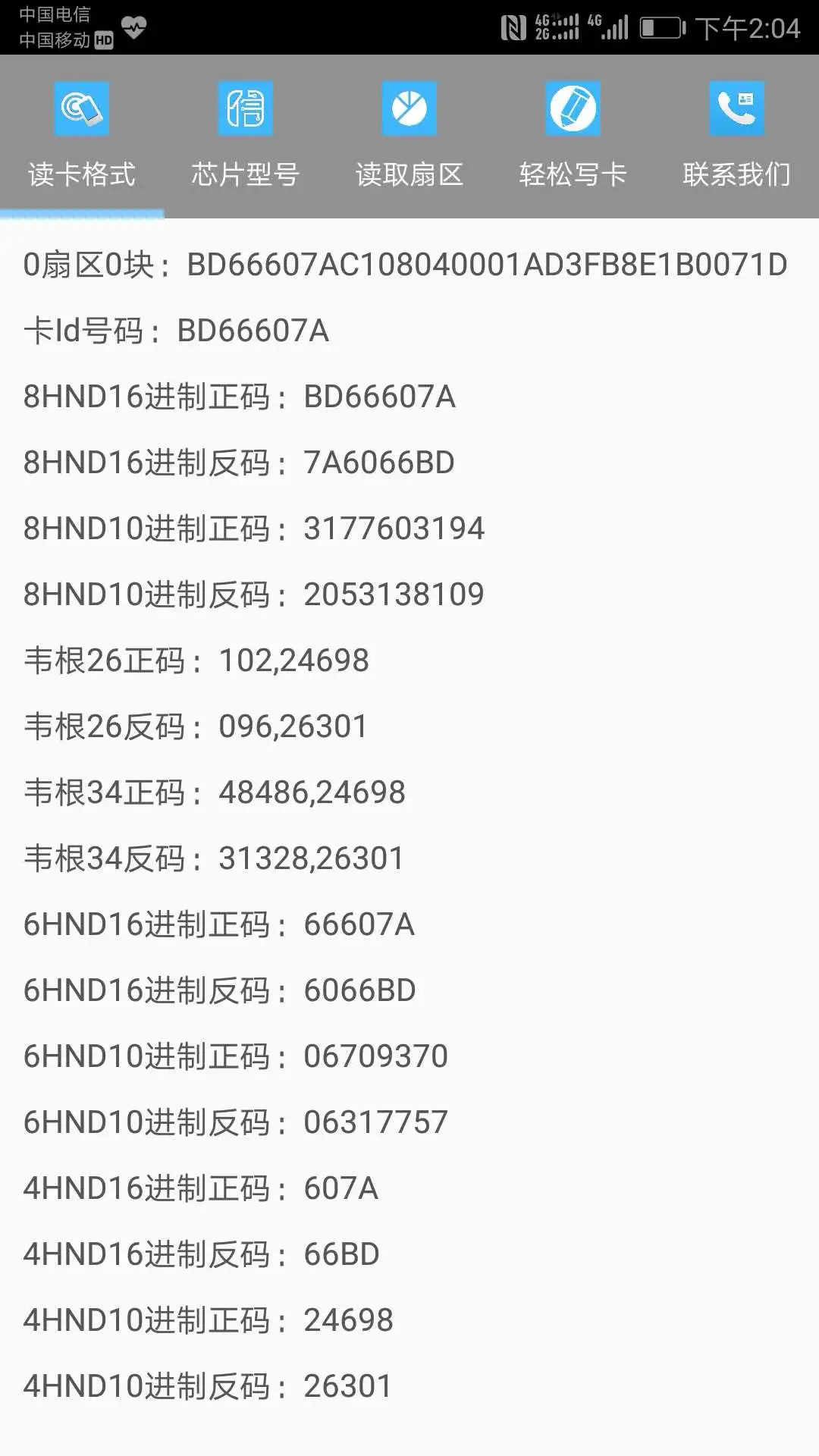Image resolution: width=819 pixels, height=1456 pixels.
Task: Switch to the 读卡格式 tab
Action: [x=81, y=173]
